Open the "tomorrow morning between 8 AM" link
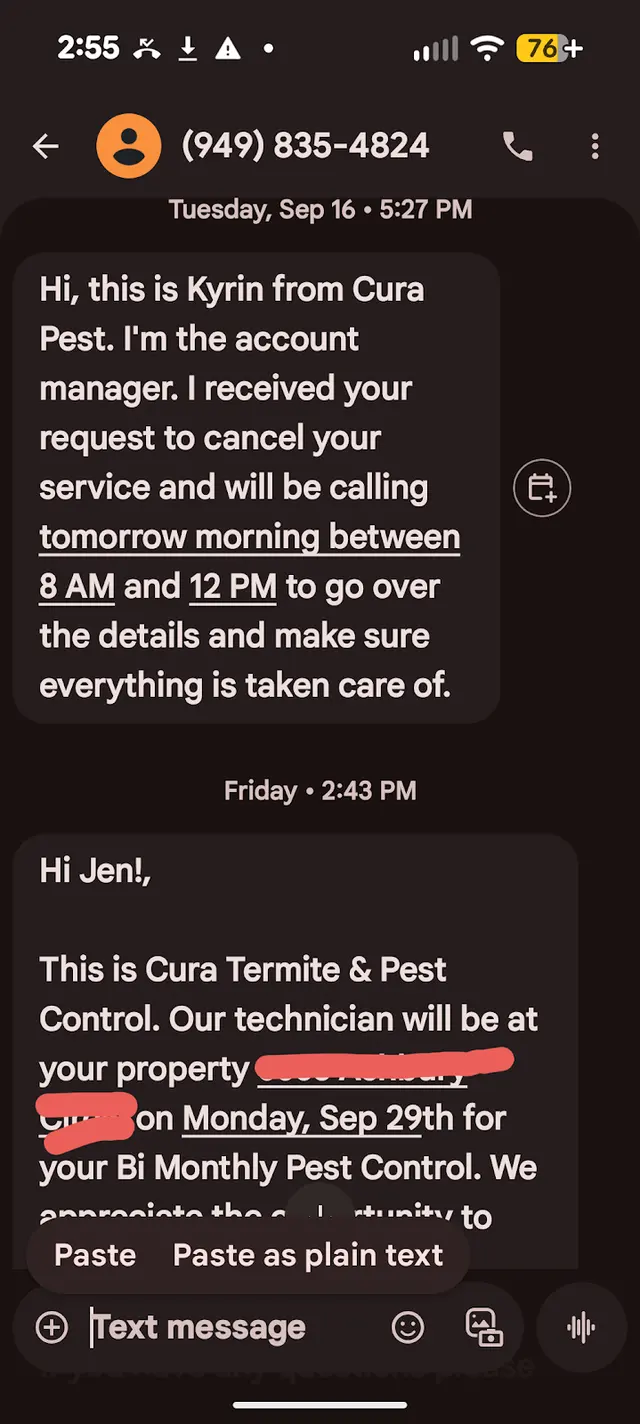This screenshot has height=1424, width=640. tap(249, 561)
